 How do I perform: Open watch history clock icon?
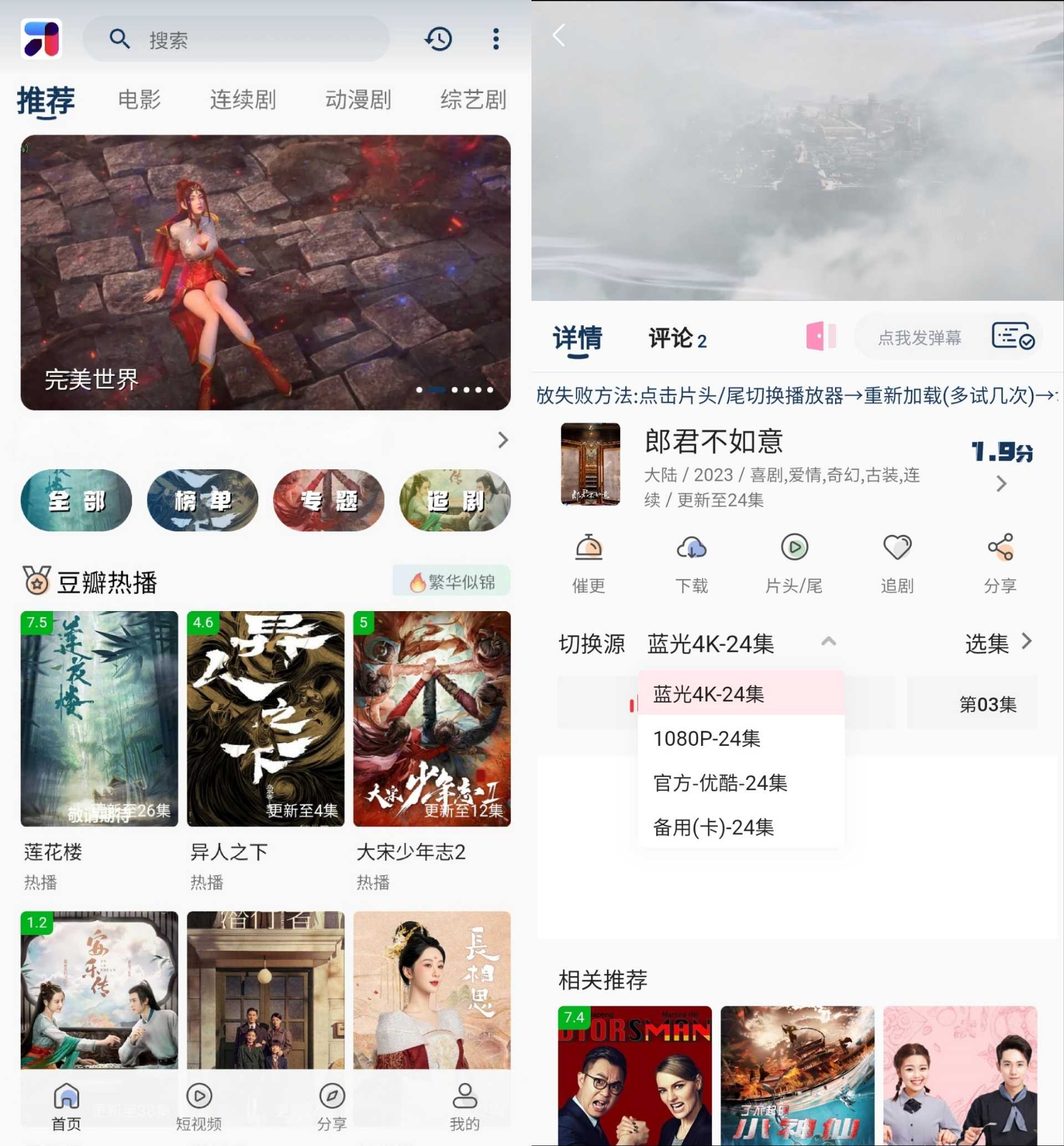tap(439, 39)
